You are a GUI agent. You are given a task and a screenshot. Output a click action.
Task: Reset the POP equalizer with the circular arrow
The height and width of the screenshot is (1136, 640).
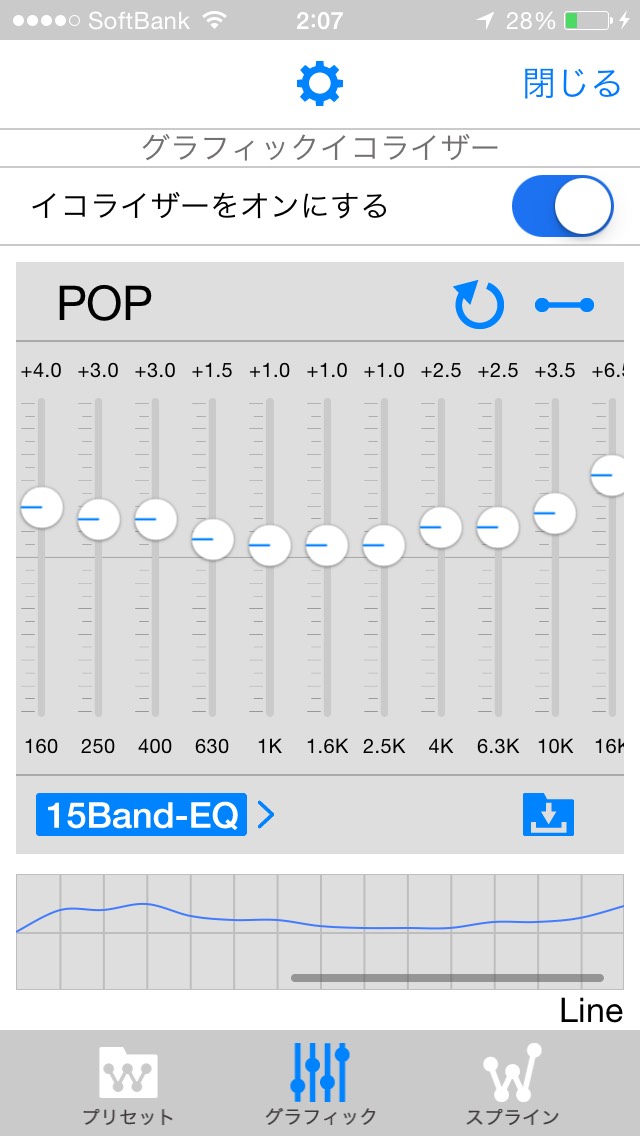pos(479,306)
